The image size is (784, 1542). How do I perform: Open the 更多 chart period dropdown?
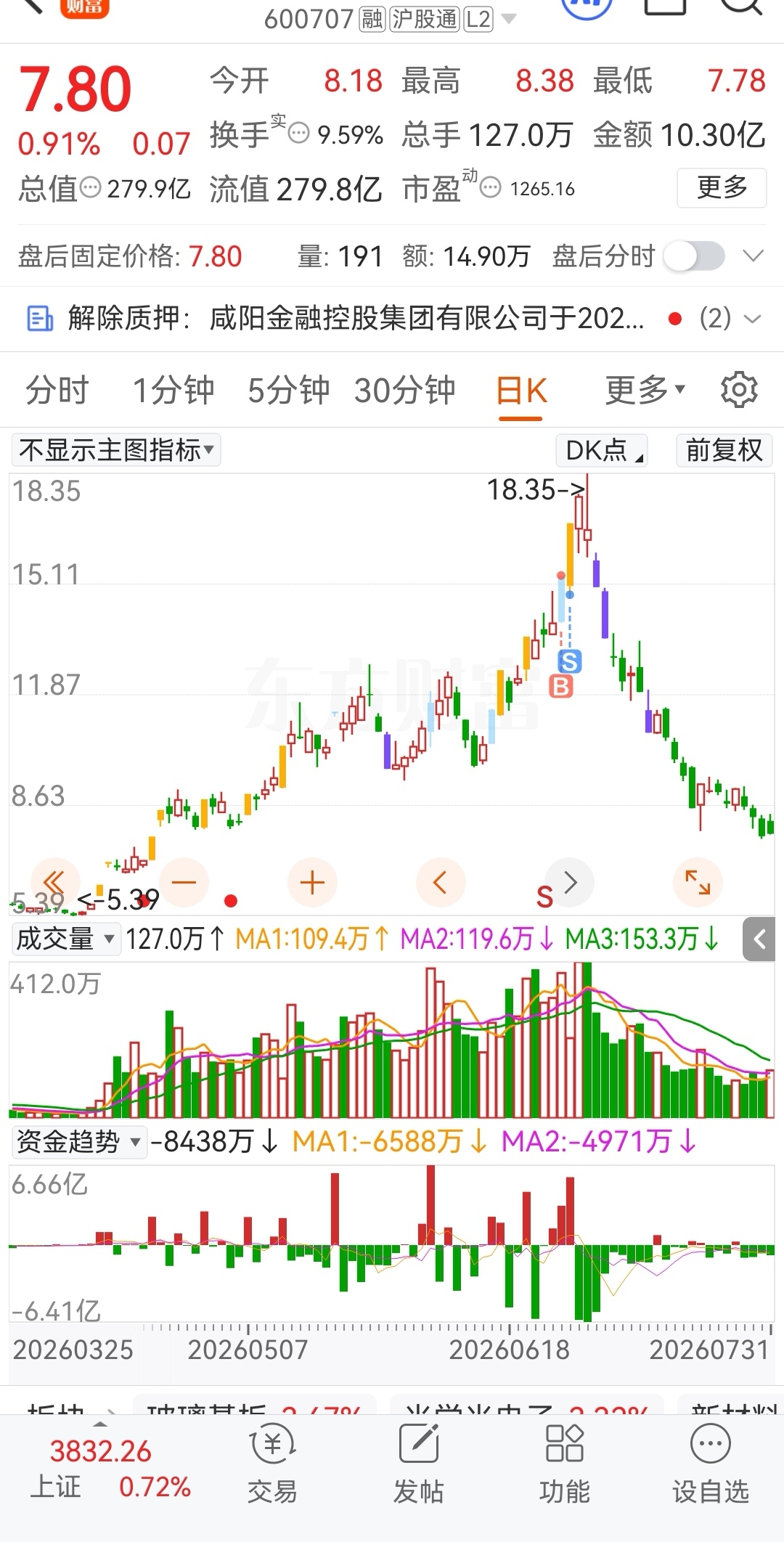645,391
